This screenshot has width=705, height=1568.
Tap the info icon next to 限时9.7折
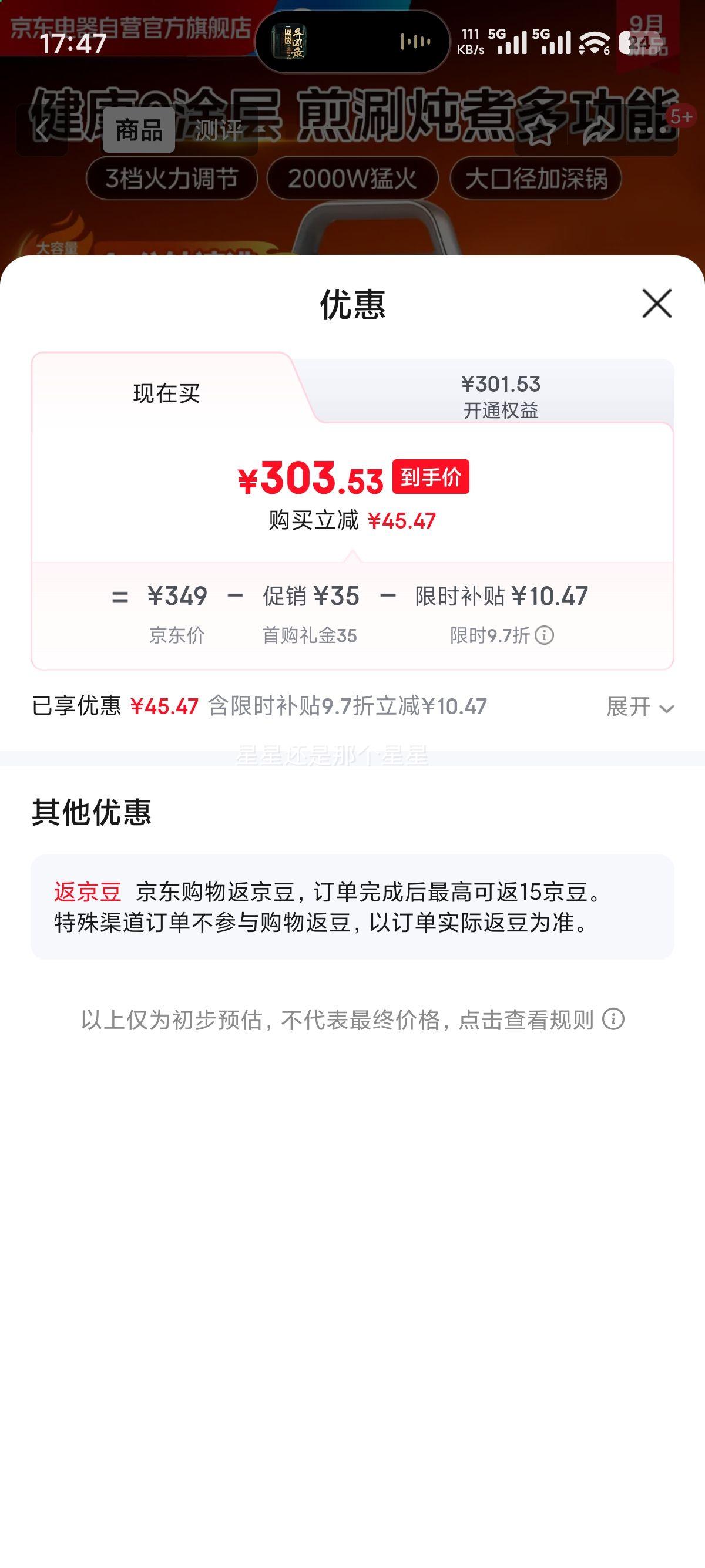(x=543, y=635)
